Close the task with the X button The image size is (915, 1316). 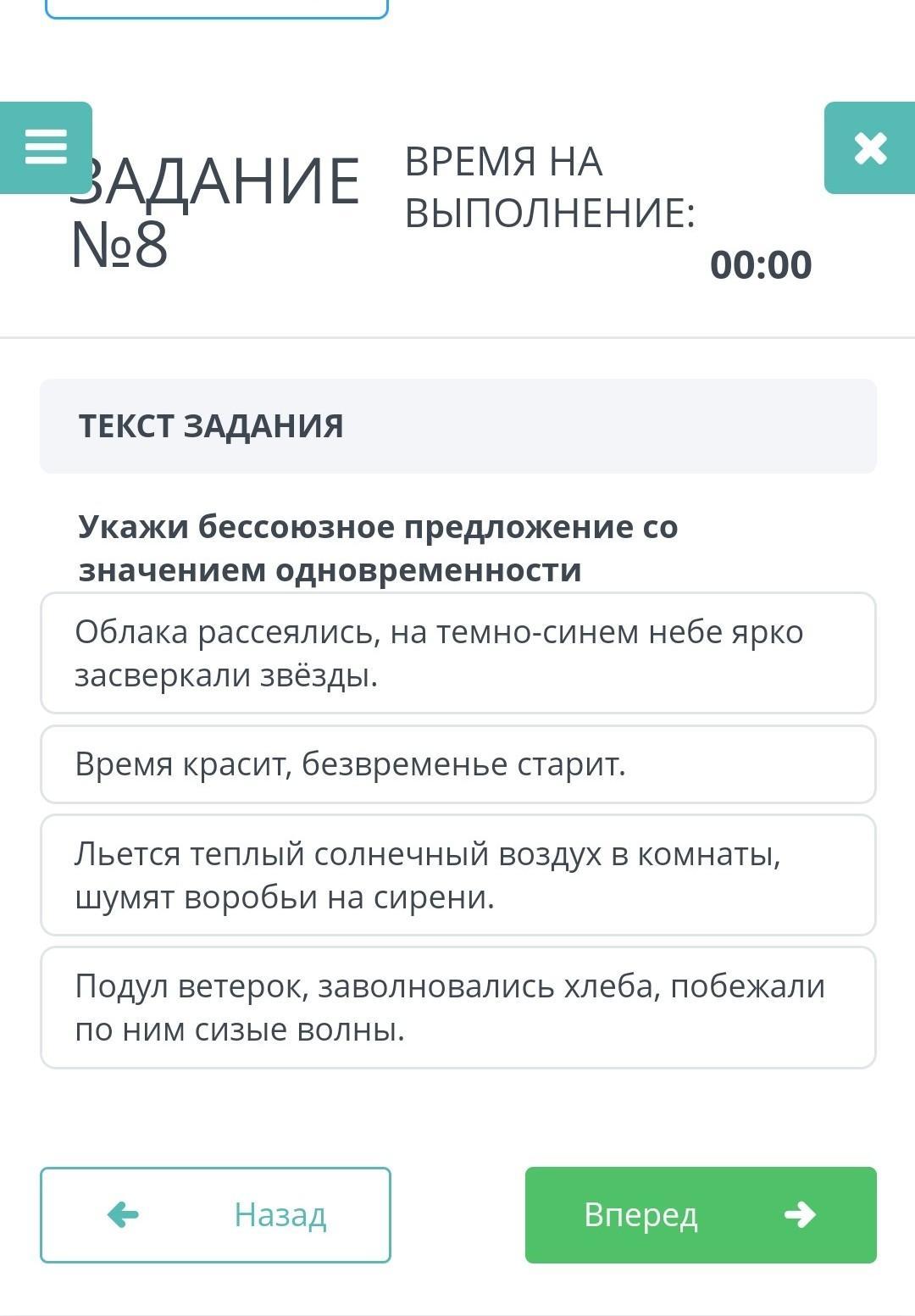870,147
